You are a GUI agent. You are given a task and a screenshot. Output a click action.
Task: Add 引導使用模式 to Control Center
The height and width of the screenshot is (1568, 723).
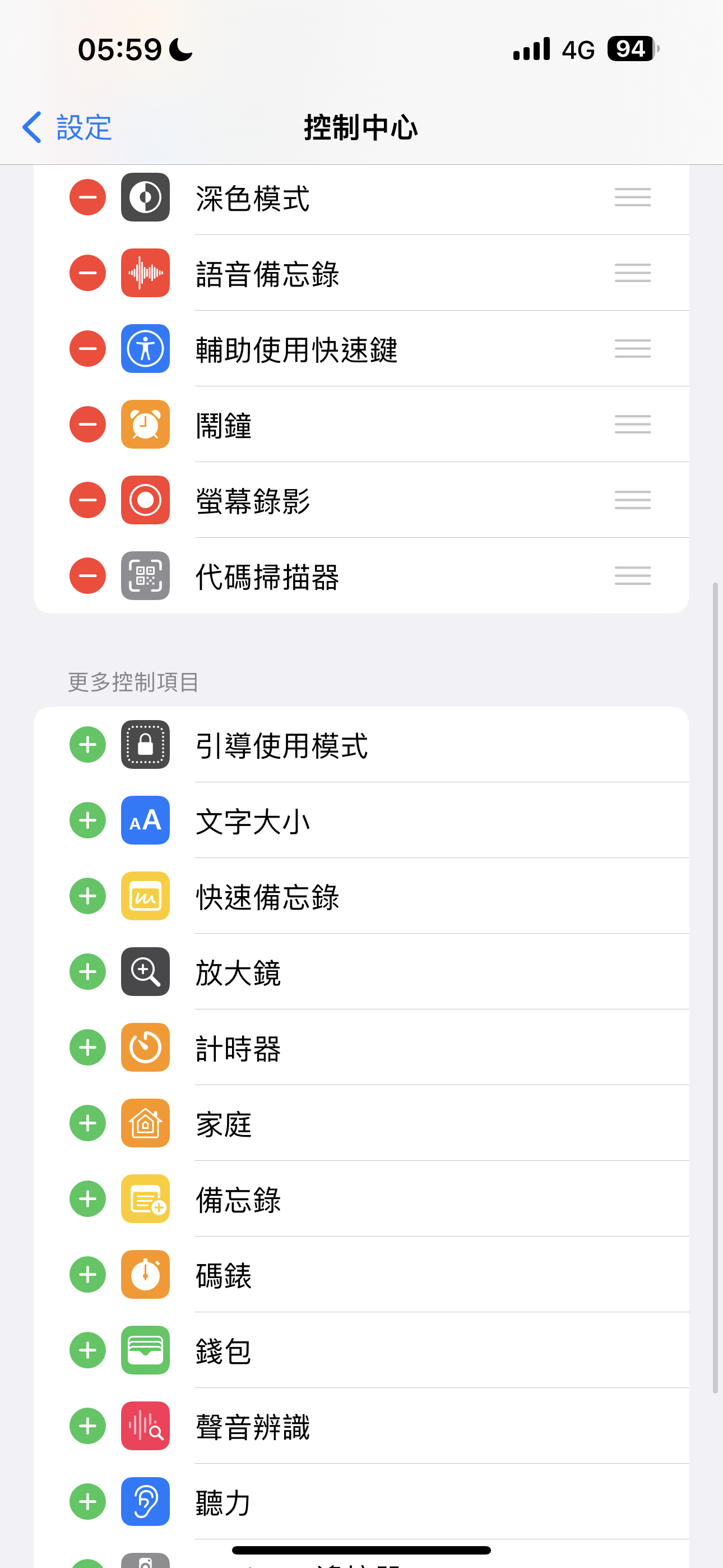point(87,744)
